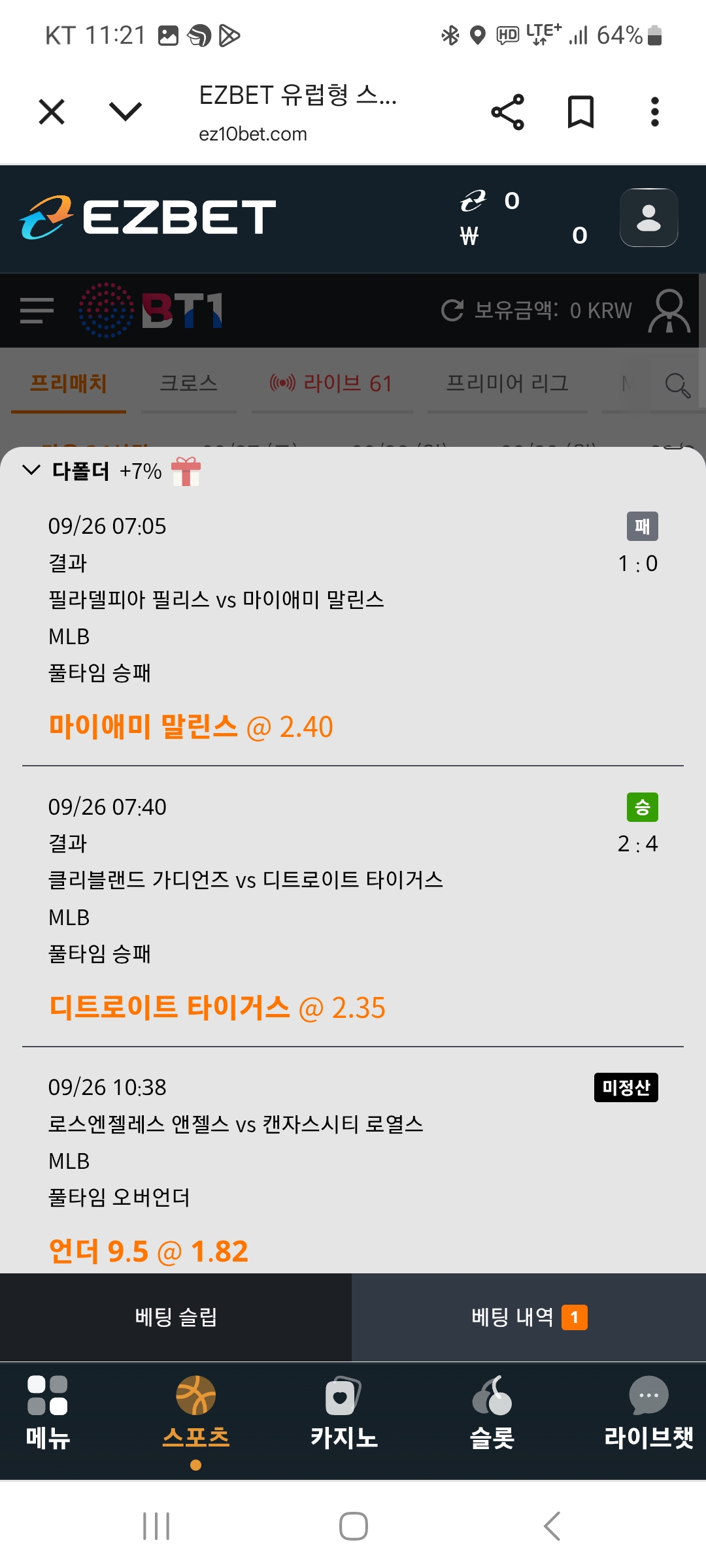Open the browser overflow menu
The width and height of the screenshot is (706, 1568).
tap(654, 112)
